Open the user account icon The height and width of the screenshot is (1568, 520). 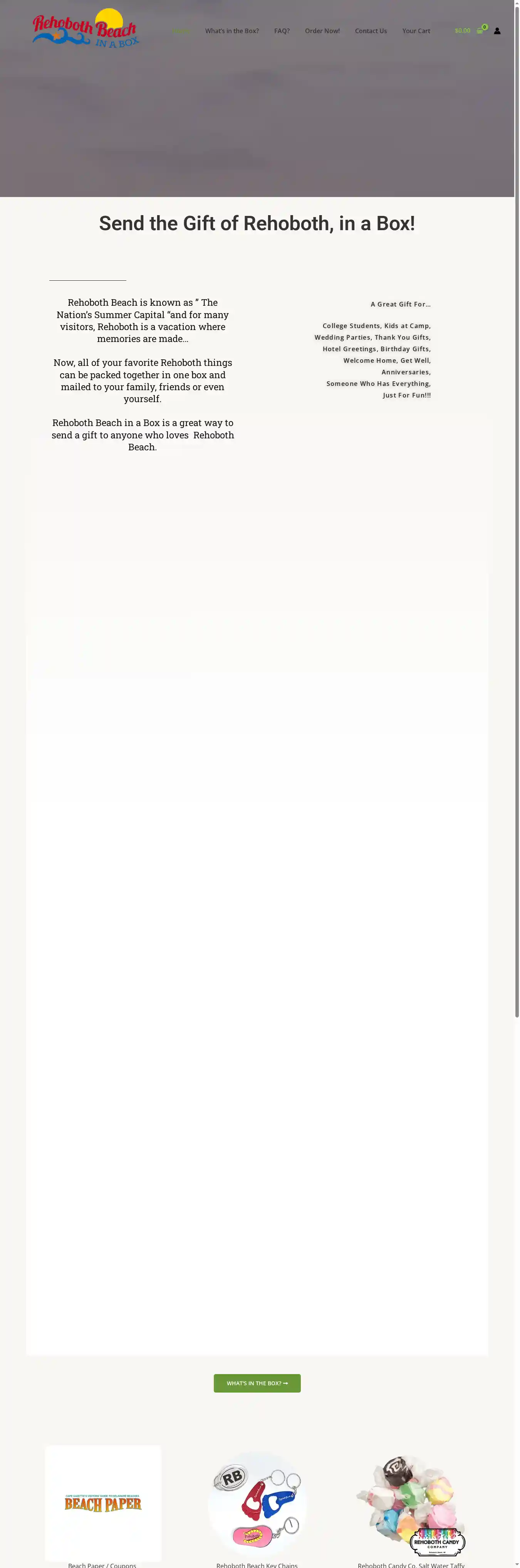(497, 31)
